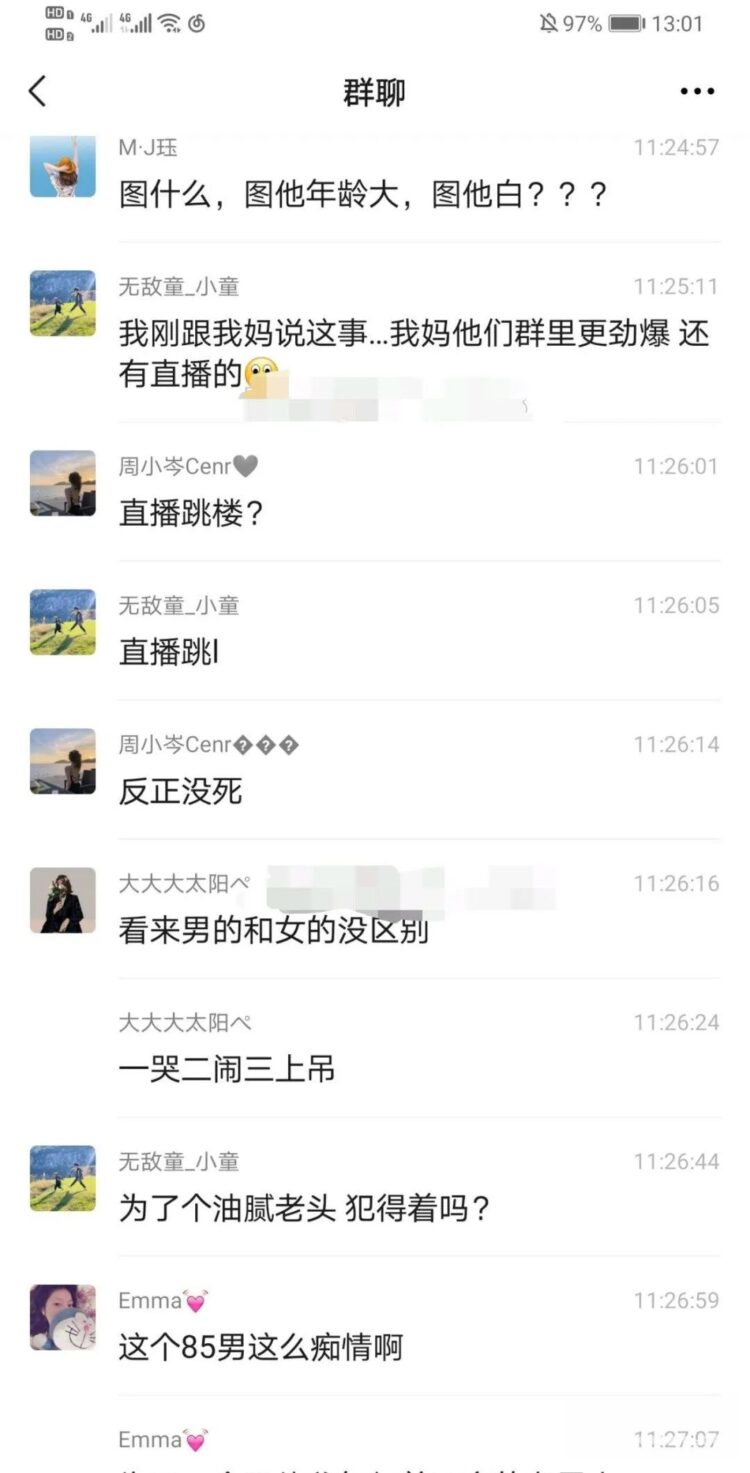The image size is (750, 1473).
Task: Tap M·J珏's profile avatar
Action: (62, 167)
